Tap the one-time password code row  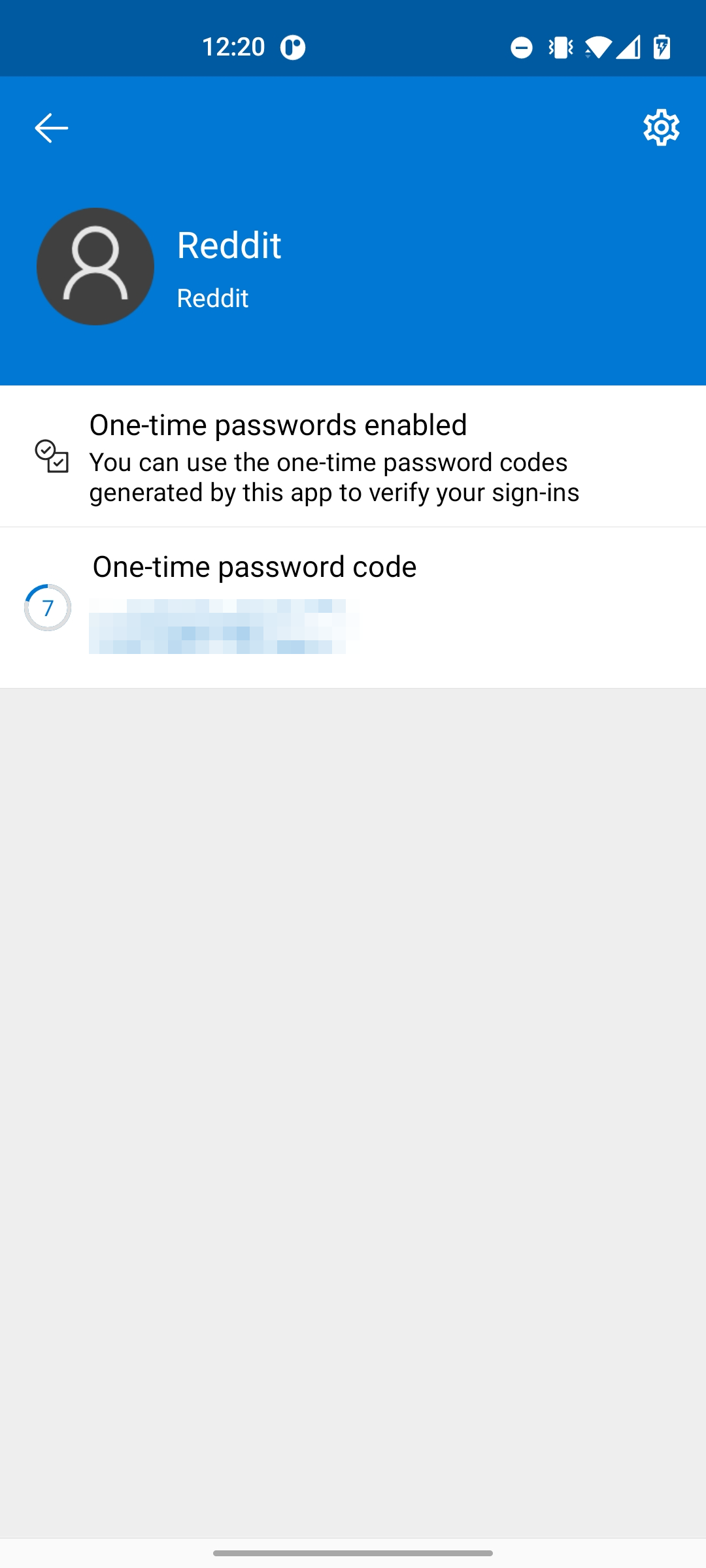(353, 608)
